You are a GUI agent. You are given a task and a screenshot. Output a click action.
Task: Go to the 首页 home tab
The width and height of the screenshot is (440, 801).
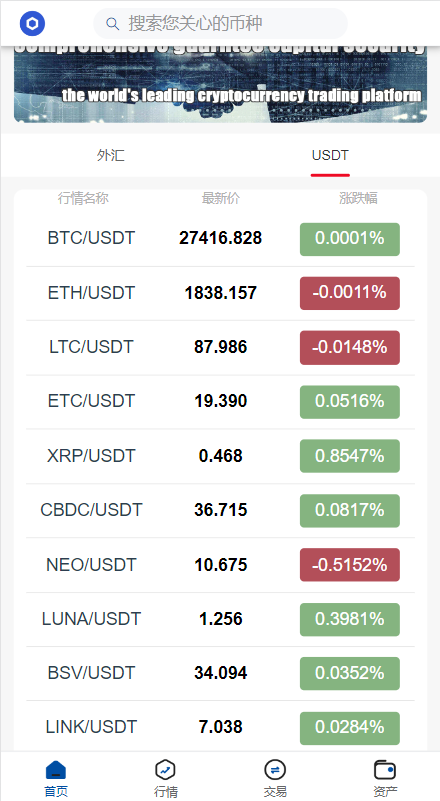click(56, 778)
